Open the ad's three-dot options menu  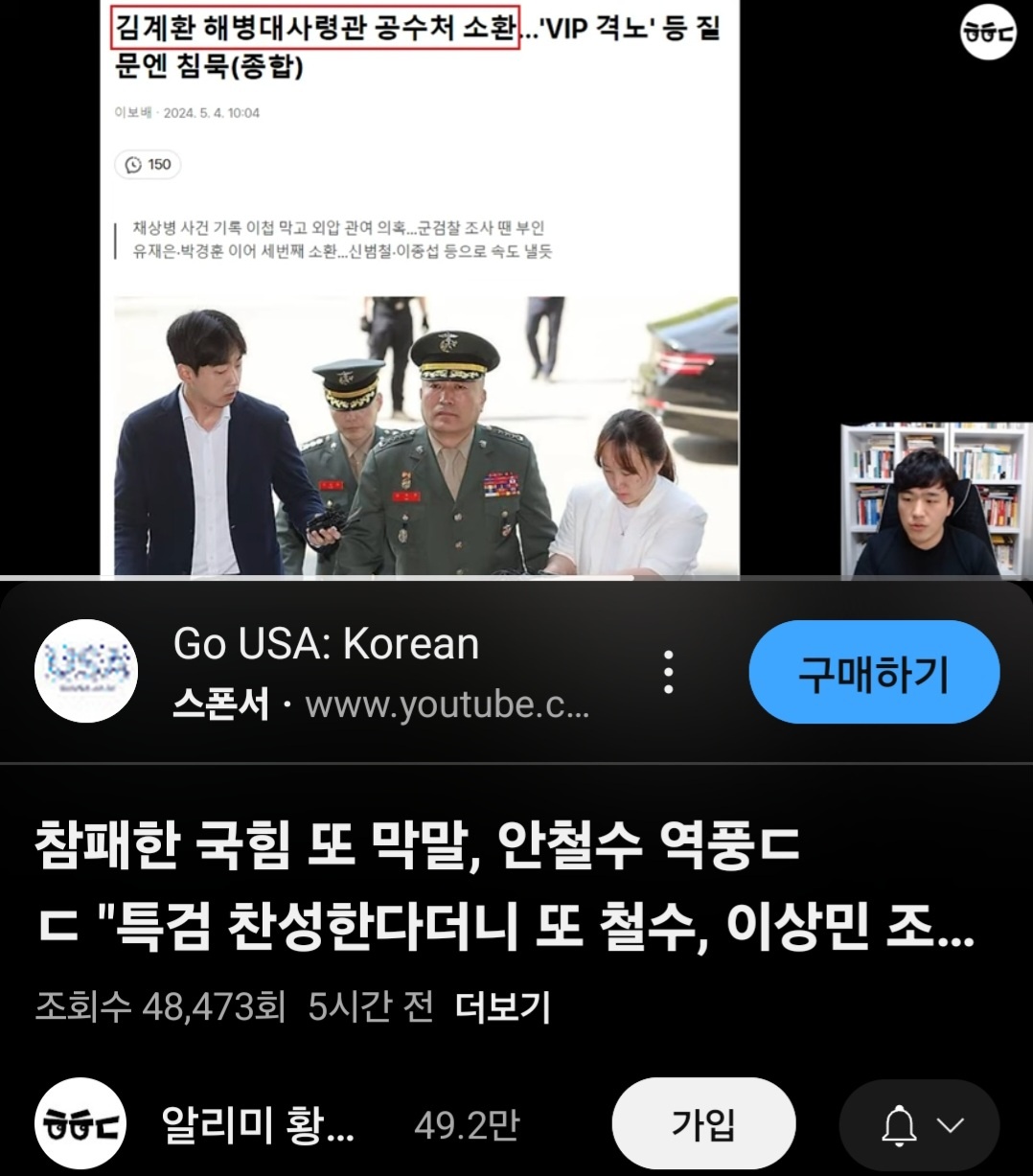pyautogui.click(x=669, y=672)
